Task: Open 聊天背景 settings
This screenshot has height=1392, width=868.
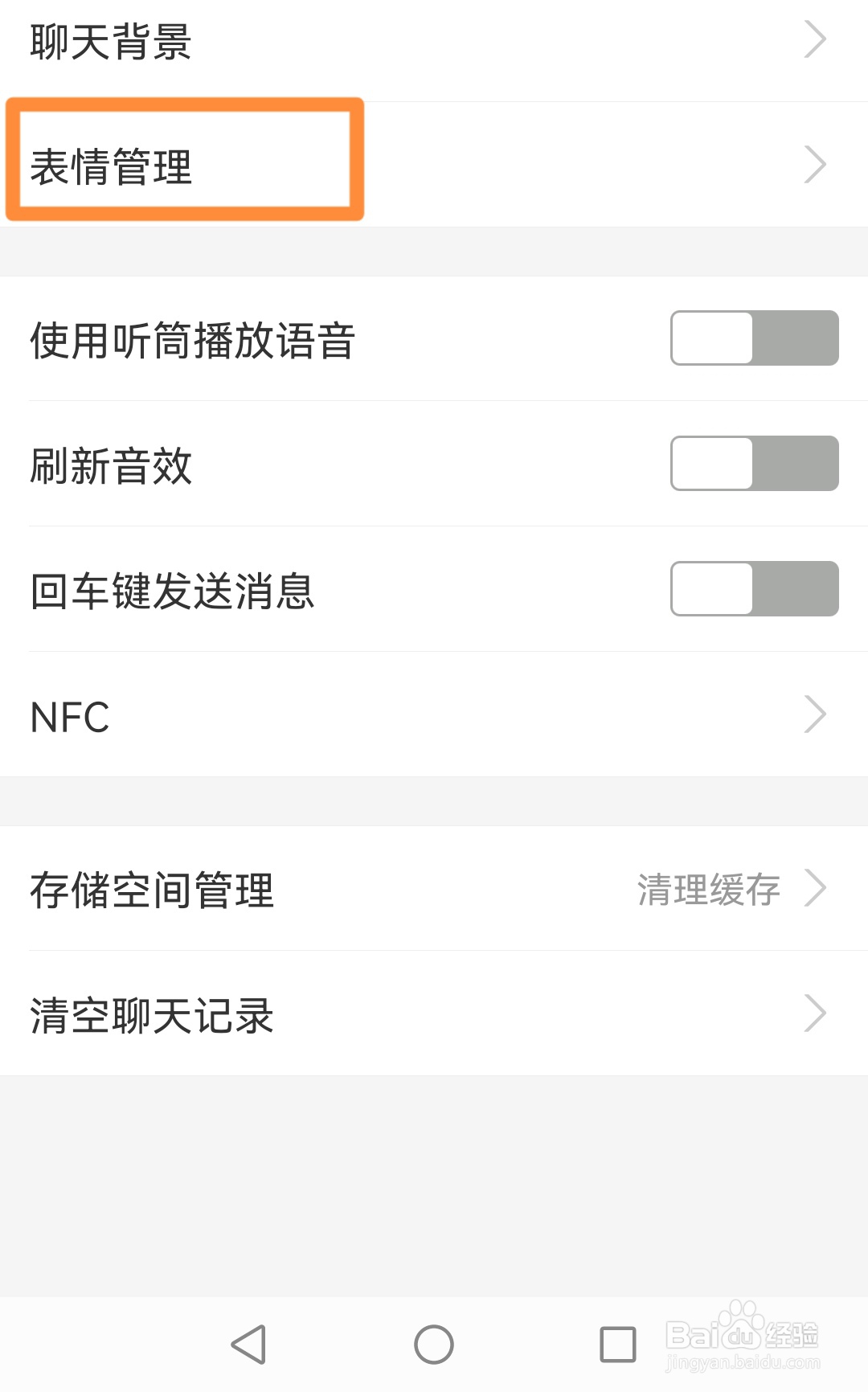Action: point(434,42)
